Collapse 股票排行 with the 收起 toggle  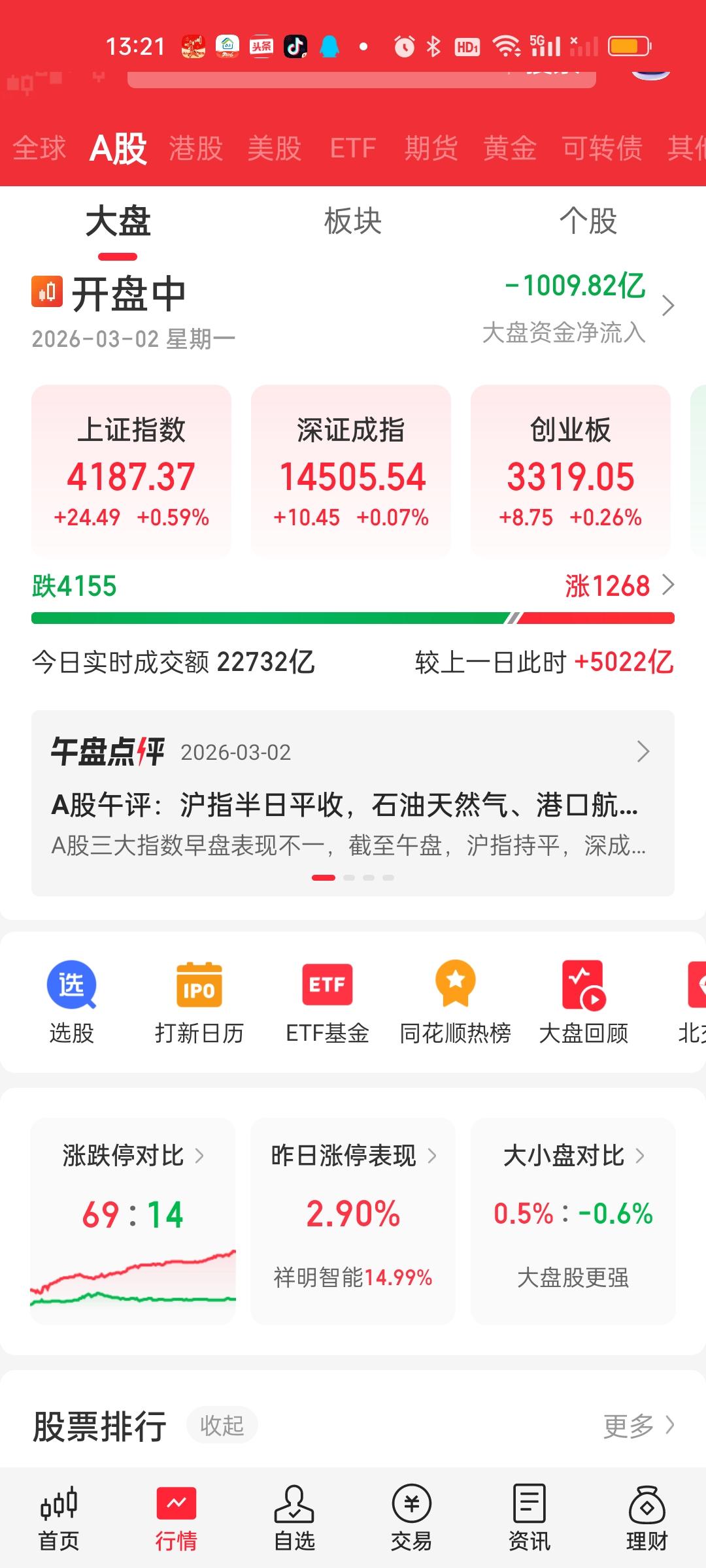point(222,1425)
